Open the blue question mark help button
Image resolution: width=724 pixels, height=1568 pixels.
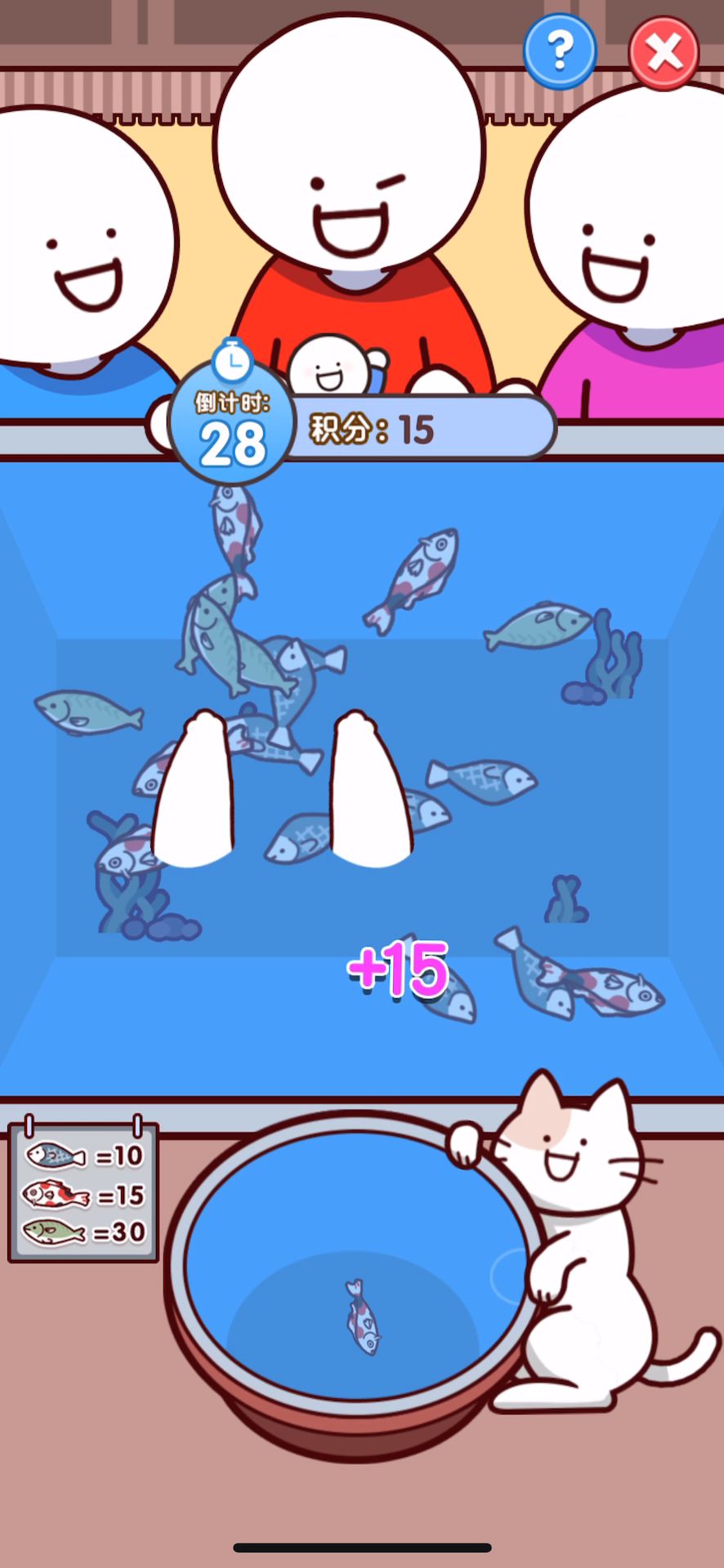(x=560, y=51)
